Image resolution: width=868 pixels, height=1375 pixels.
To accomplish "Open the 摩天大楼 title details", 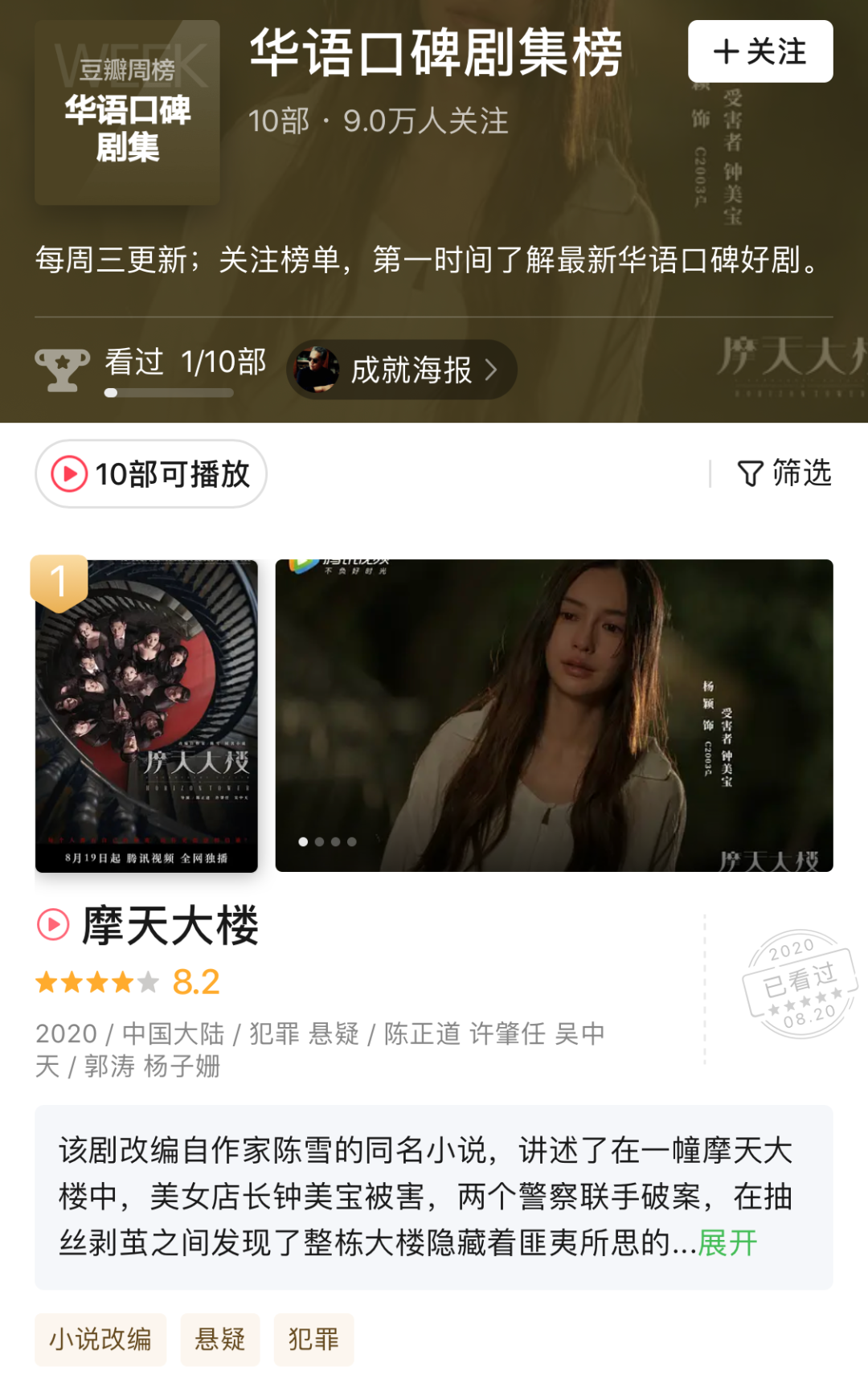I will pos(170,926).
